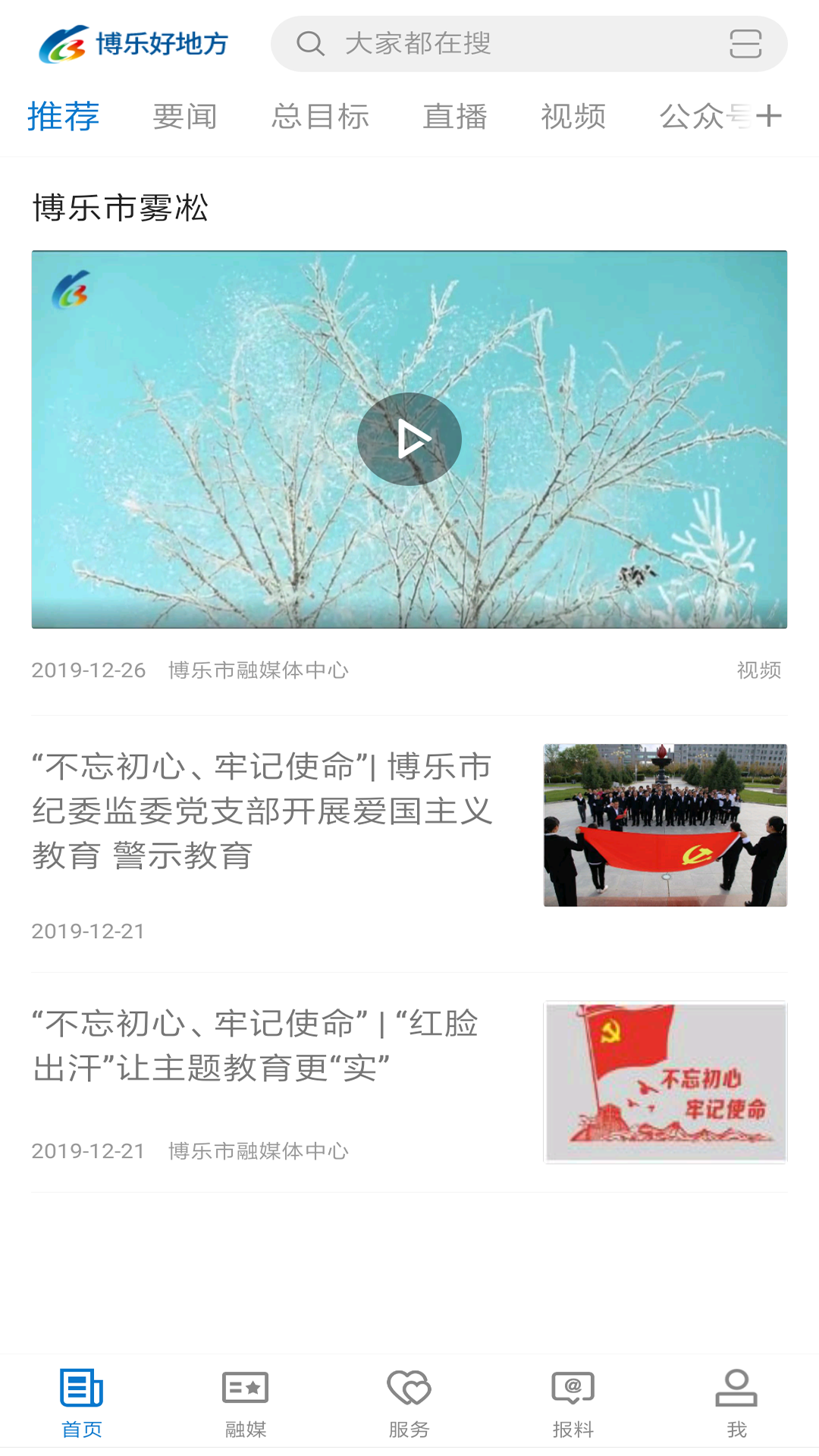Image resolution: width=819 pixels, height=1456 pixels.
Task: Click the party flag group photo thumbnail
Action: pyautogui.click(x=665, y=824)
